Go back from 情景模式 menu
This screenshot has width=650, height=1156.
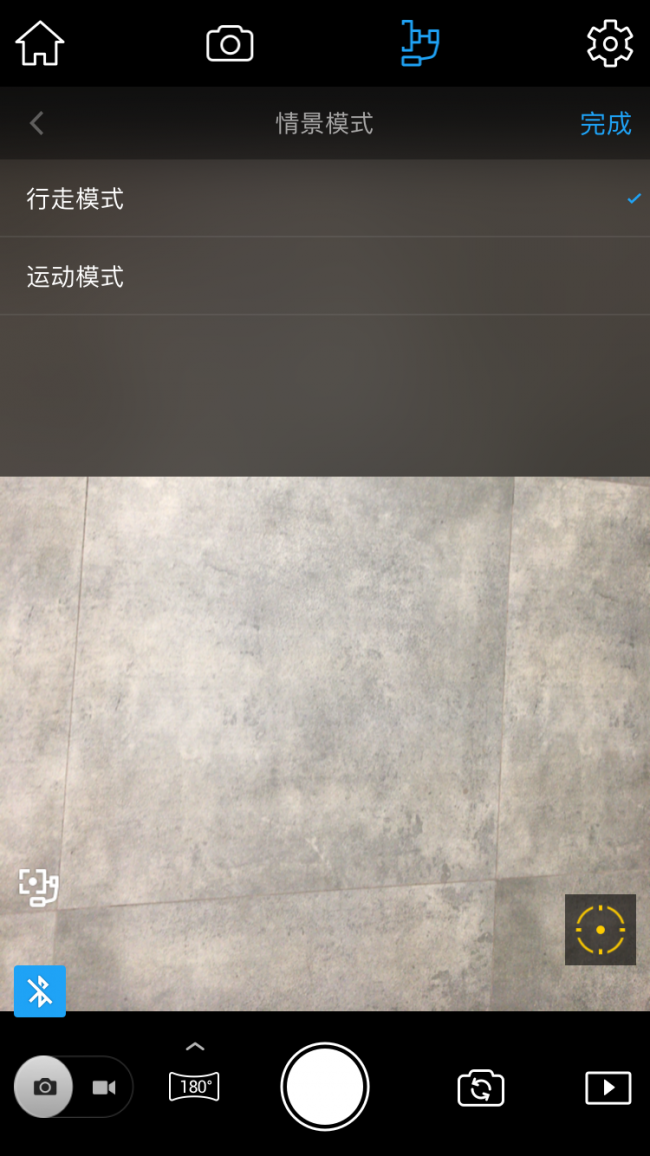point(37,123)
